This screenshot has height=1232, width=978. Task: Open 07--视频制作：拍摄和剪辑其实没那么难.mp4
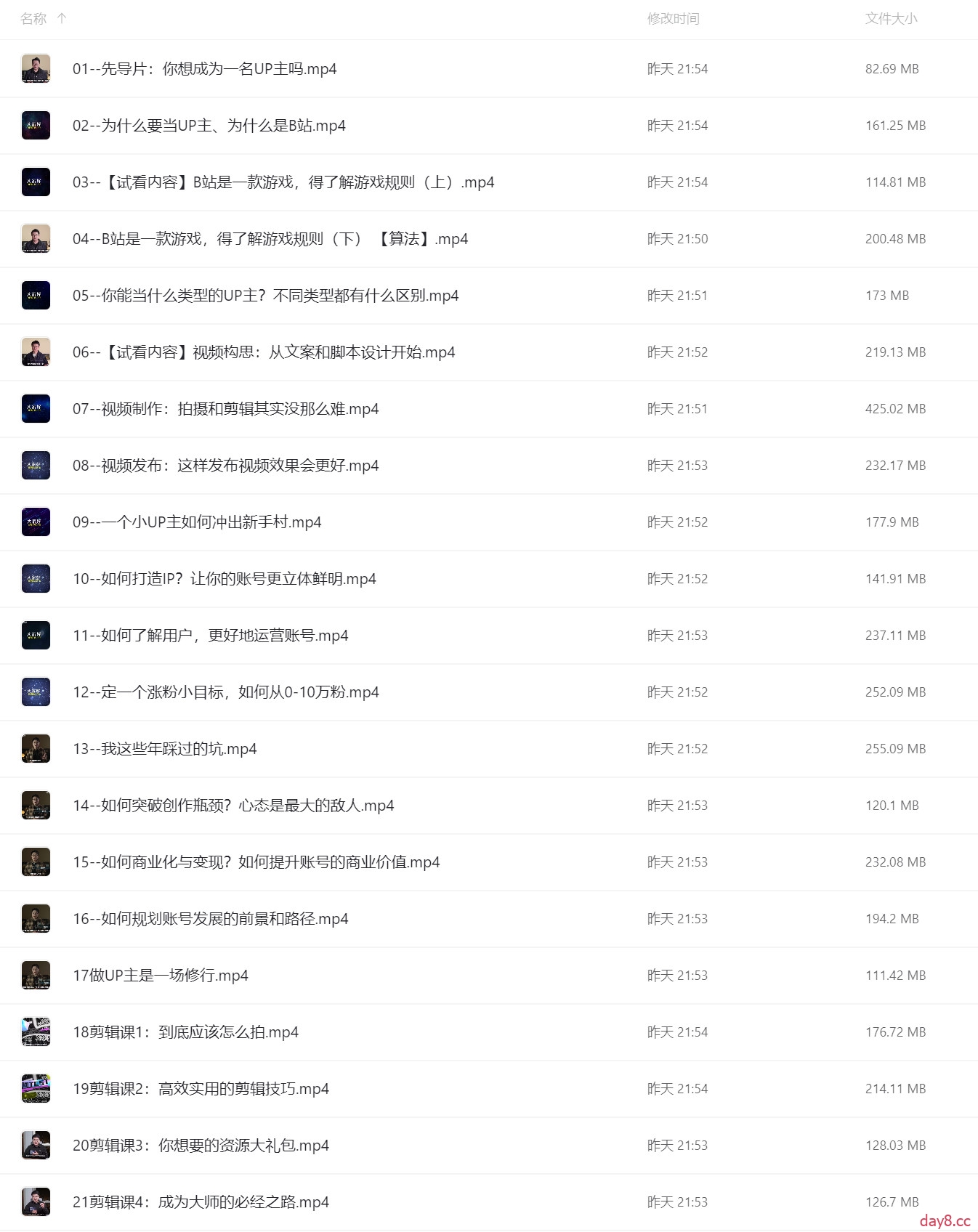click(225, 409)
